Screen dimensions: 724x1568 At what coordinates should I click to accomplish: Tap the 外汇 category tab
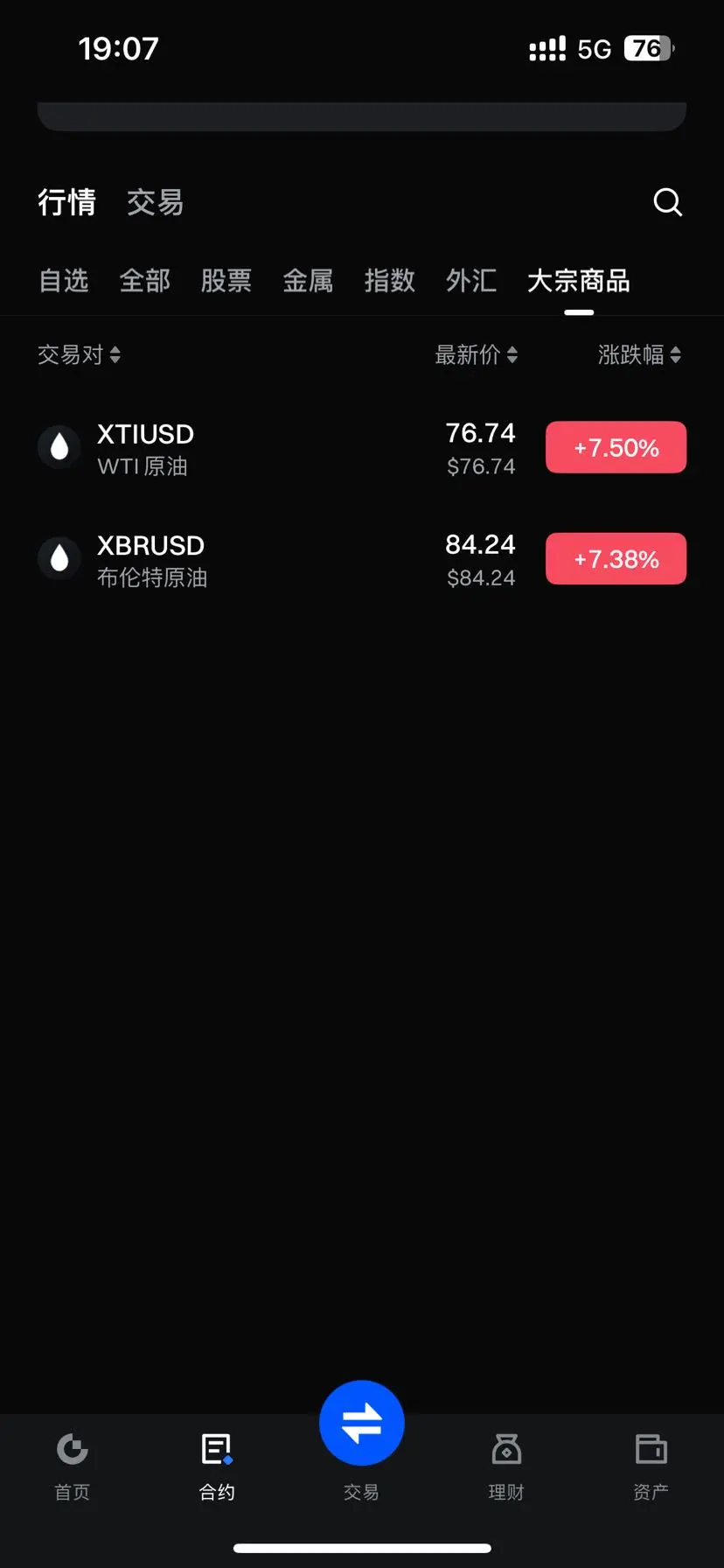tap(471, 281)
